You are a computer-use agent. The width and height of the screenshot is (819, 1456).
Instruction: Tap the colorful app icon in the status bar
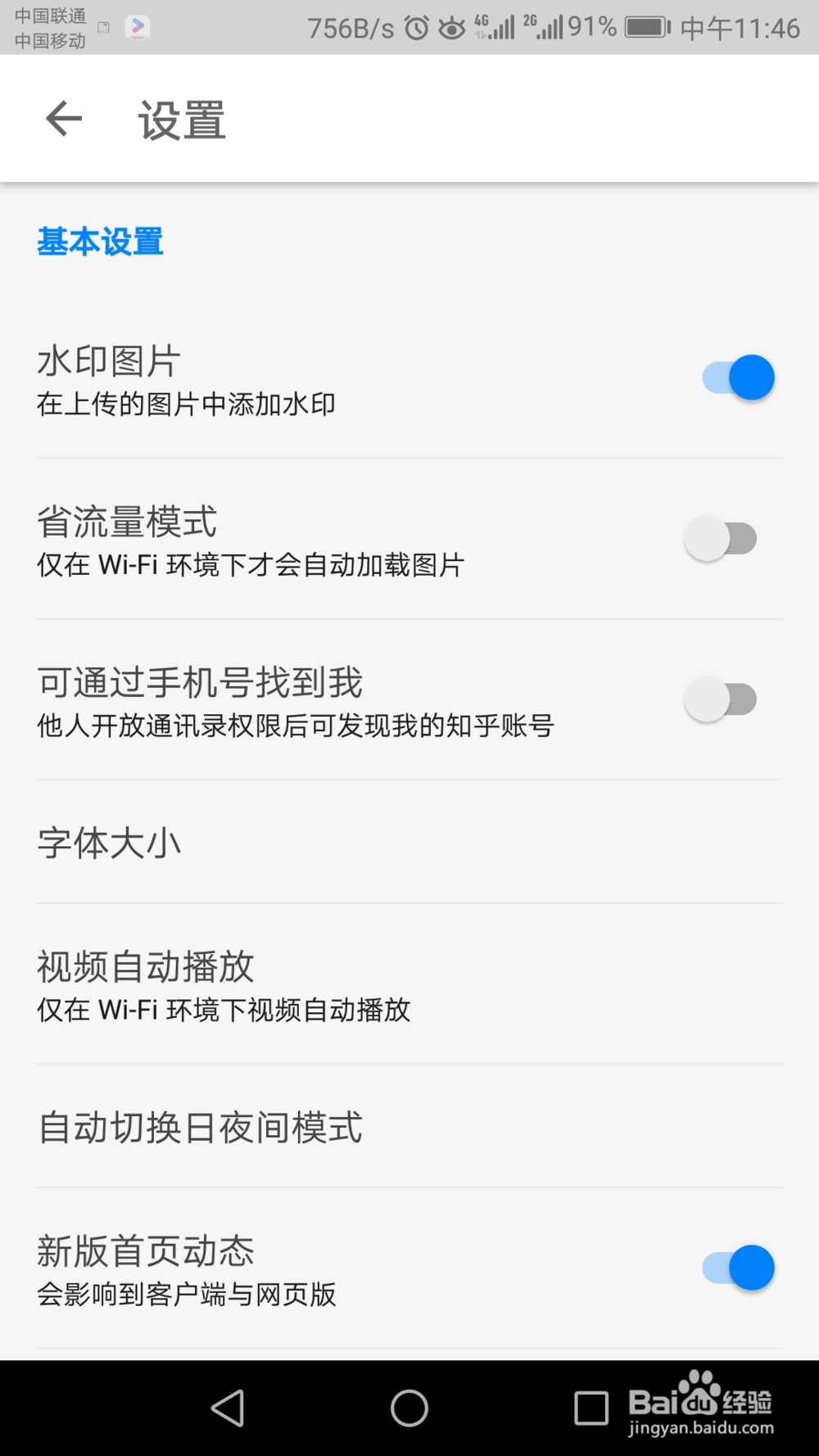pyautogui.click(x=137, y=27)
